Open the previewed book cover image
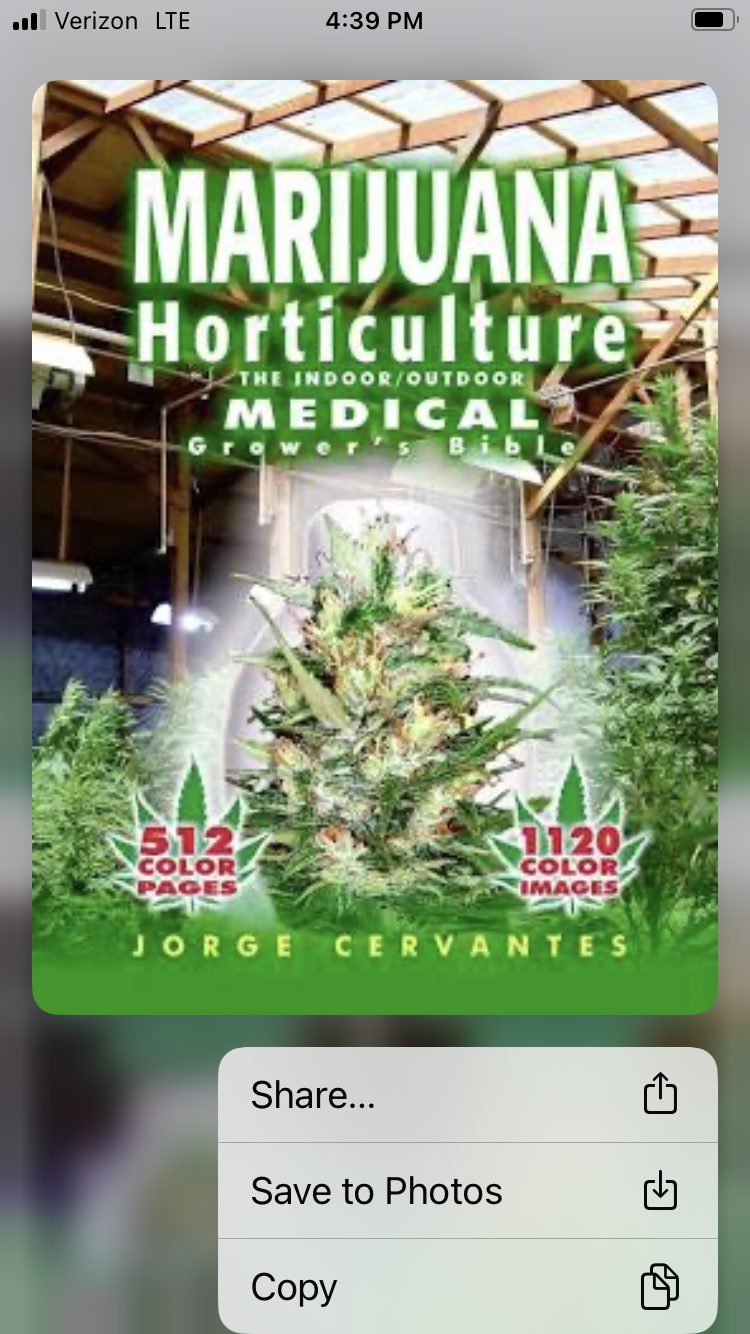Screen dimensions: 750x1334 [375, 548]
